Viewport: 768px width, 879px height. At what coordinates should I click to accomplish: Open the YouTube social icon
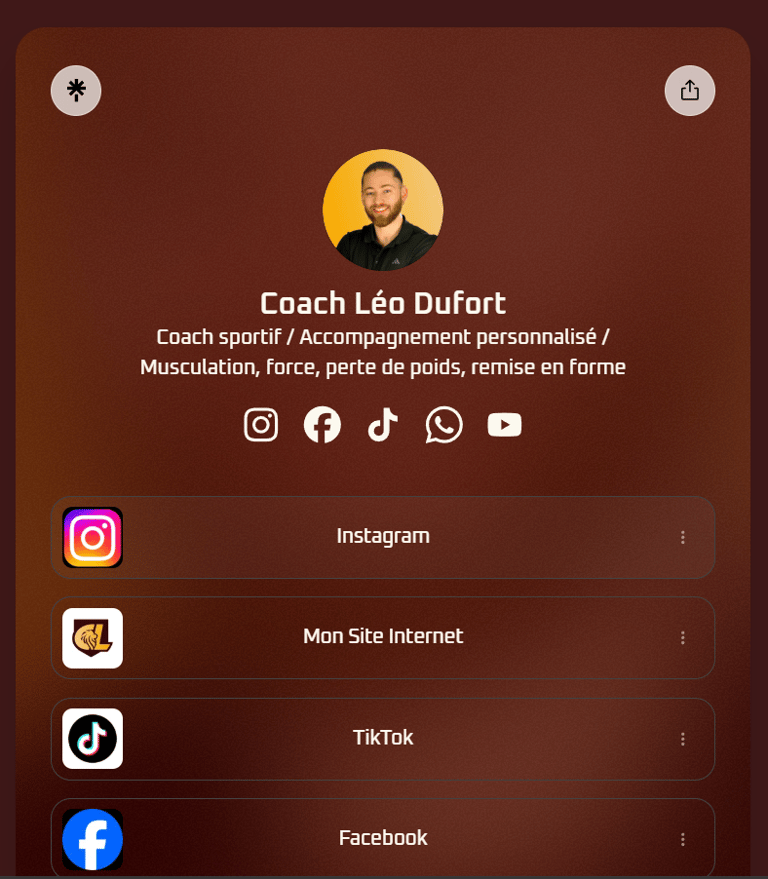(505, 425)
